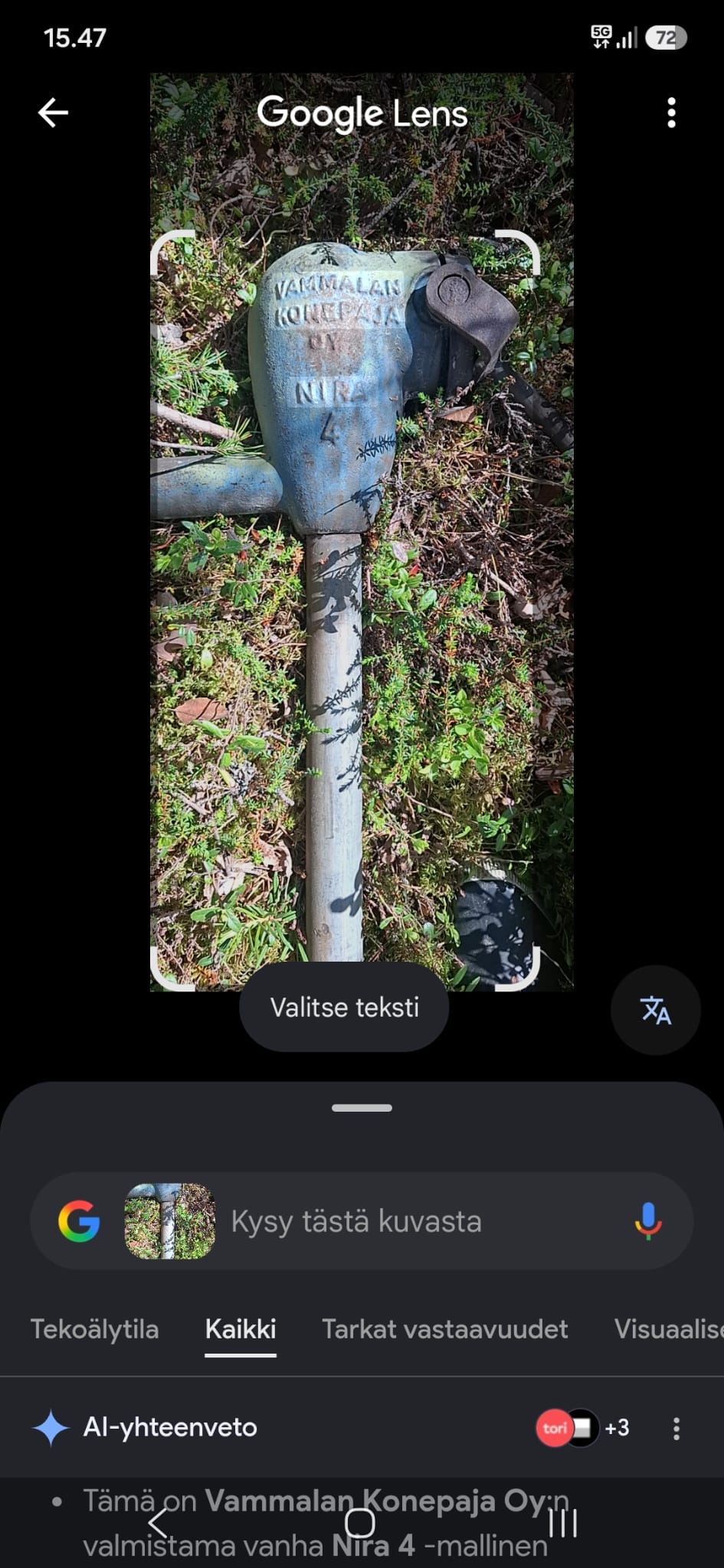This screenshot has width=724, height=1568.
Task: Select the Kaikki tab
Action: [x=241, y=1330]
